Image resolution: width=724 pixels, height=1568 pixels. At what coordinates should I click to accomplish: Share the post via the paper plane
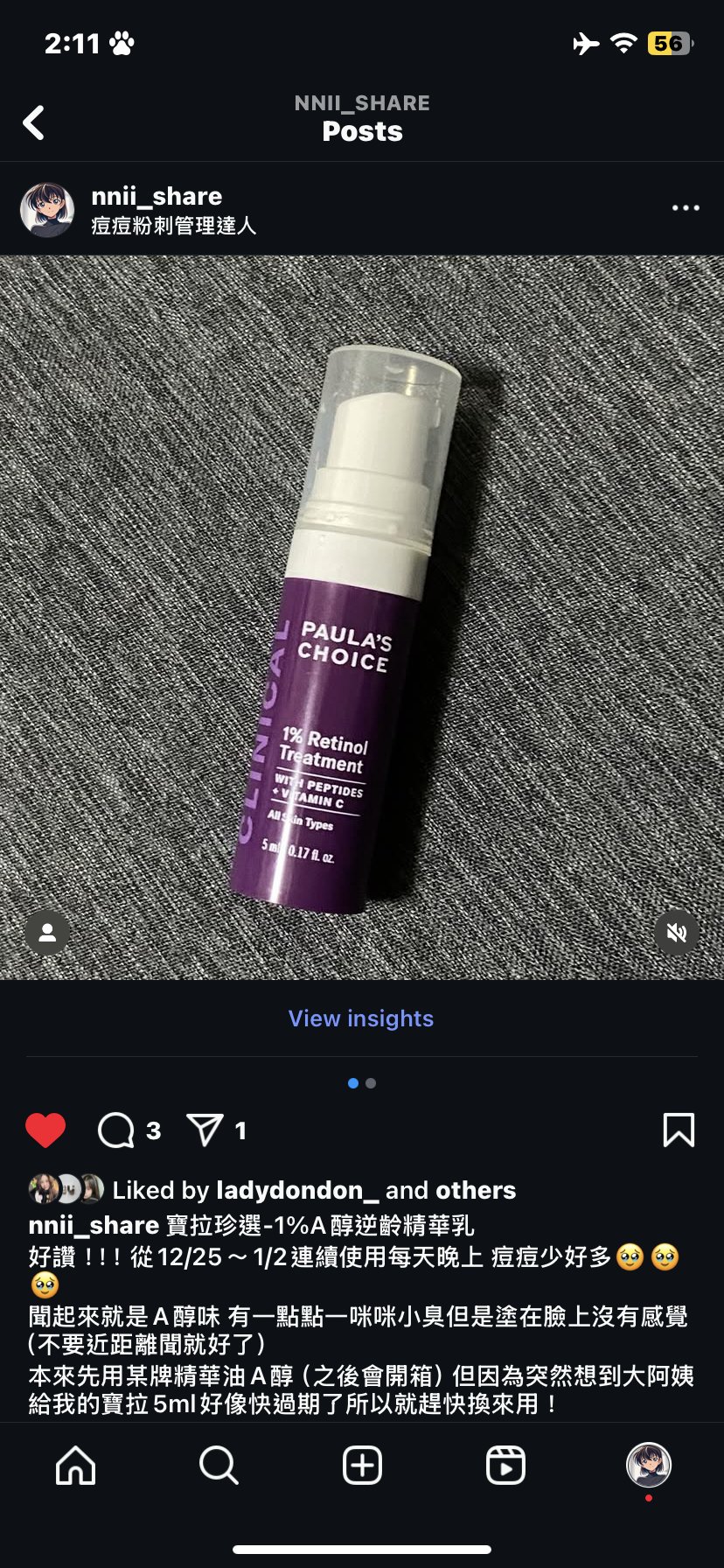[205, 1130]
